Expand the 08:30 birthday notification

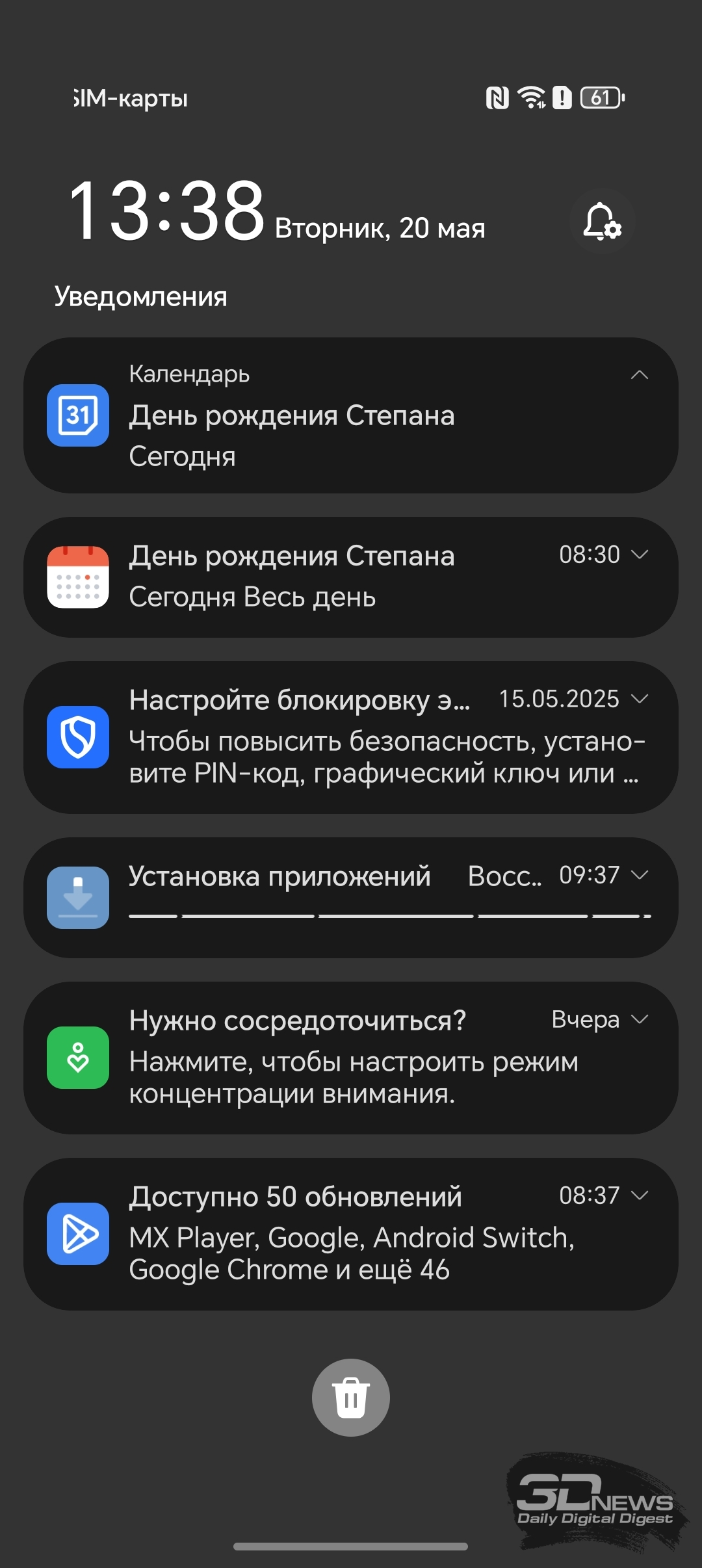click(x=640, y=555)
